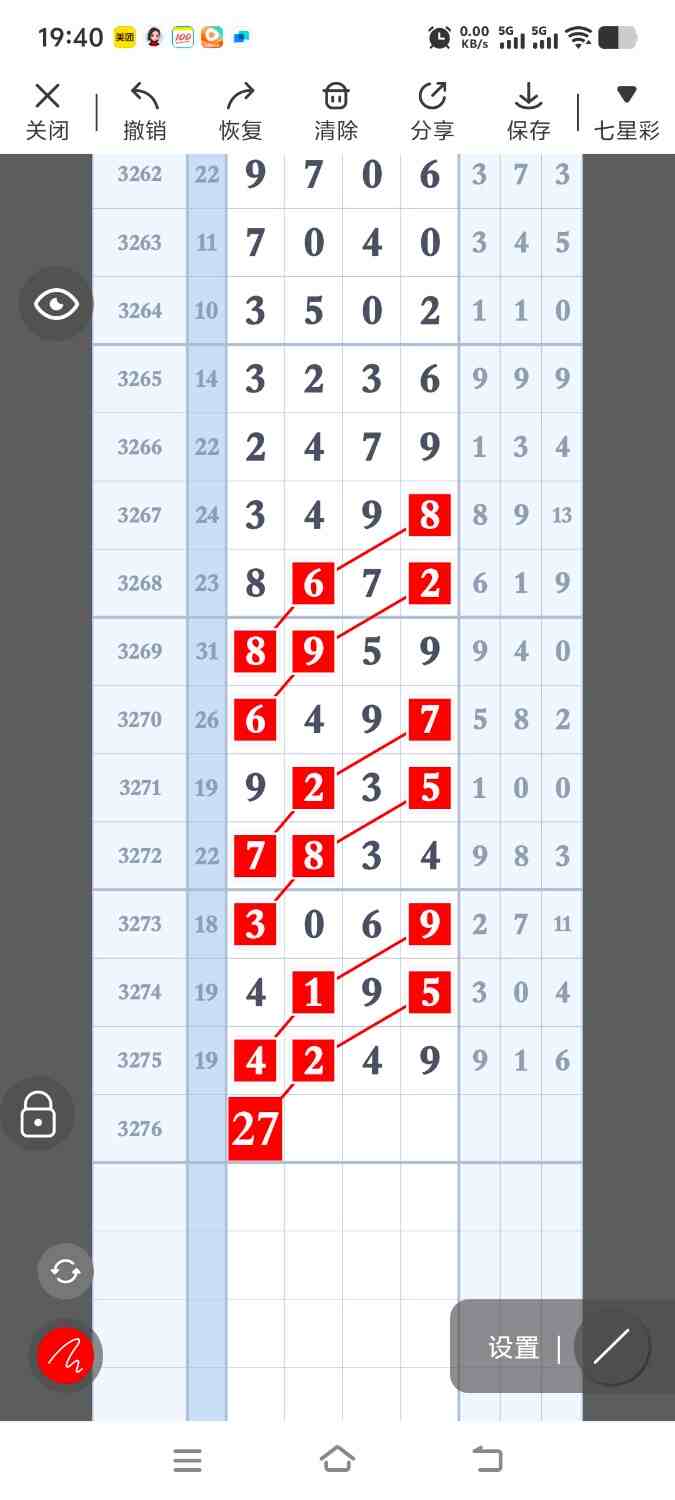Choose the straight line drawing tool
Viewport: 675px width, 1500px height.
tap(611, 1347)
